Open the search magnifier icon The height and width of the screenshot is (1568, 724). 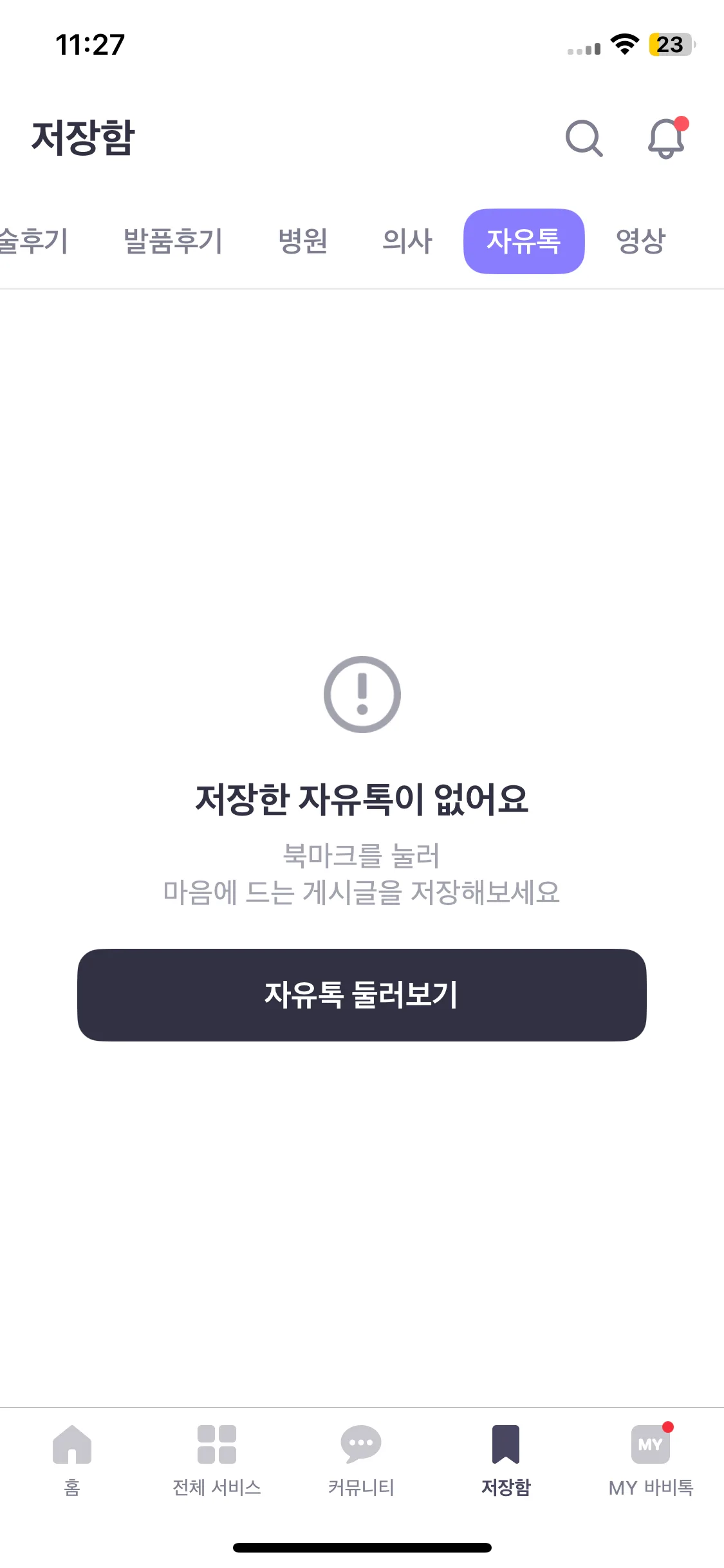(x=584, y=138)
